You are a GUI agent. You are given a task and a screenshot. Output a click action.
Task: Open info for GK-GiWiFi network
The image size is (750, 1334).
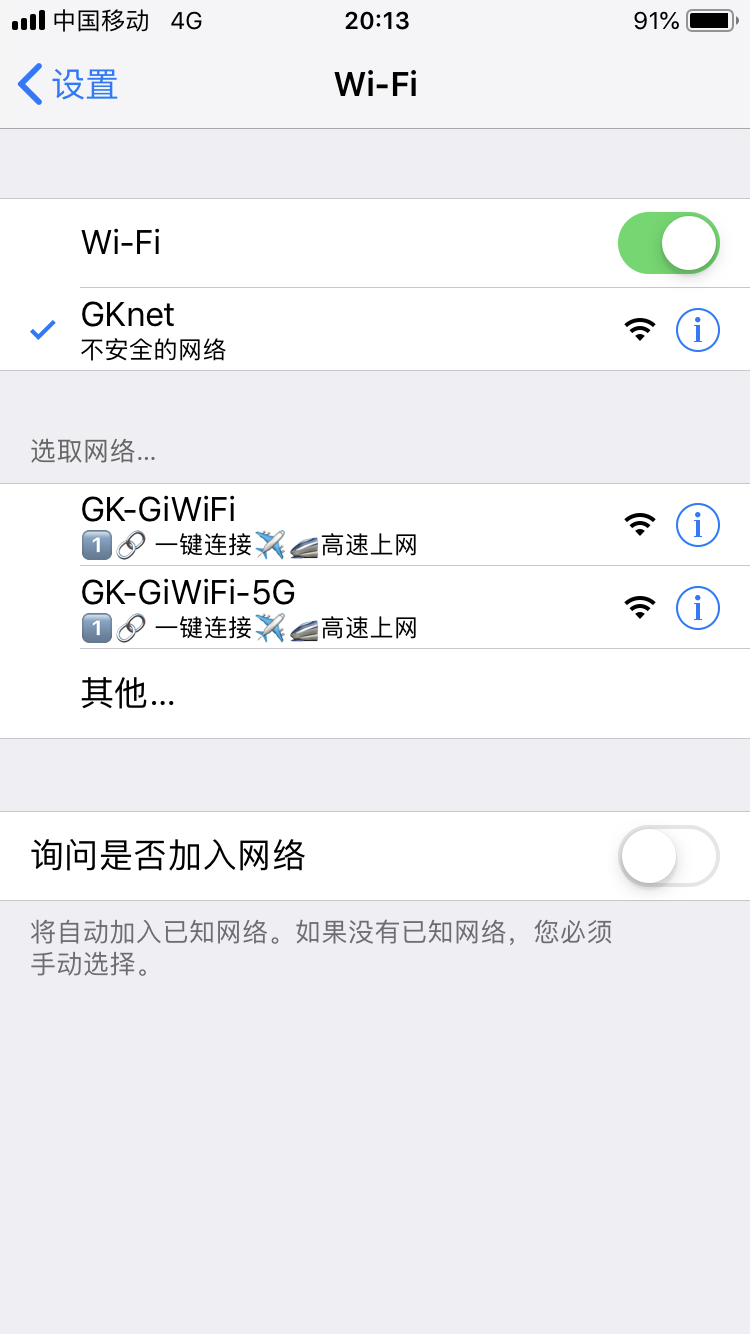(697, 525)
